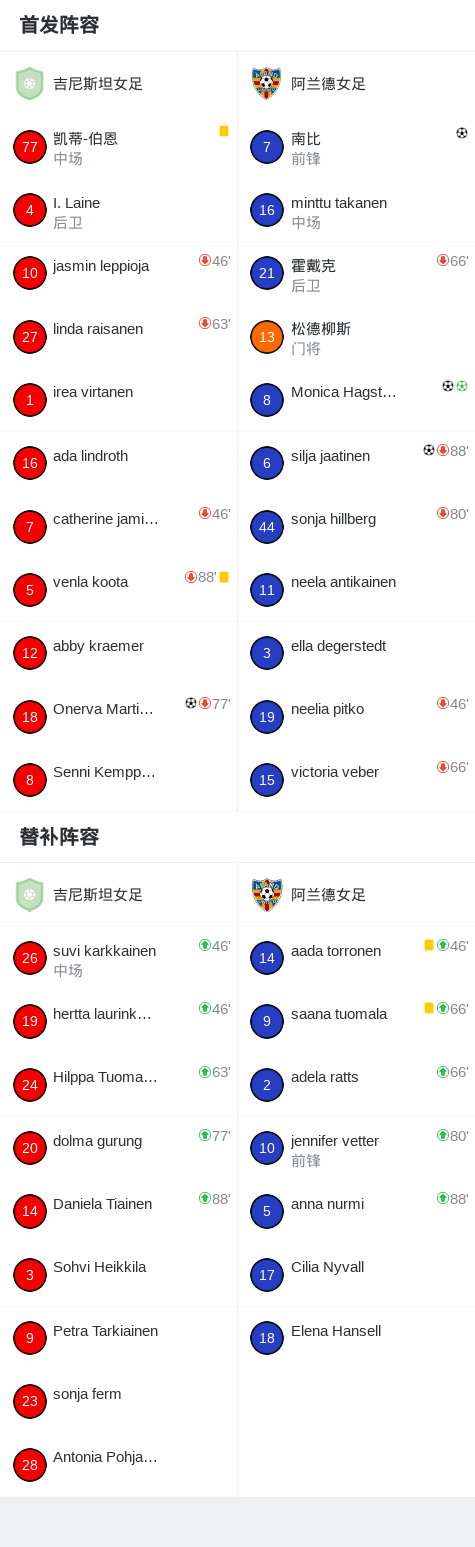The image size is (475, 1547).
Task: Open substitute Elena Hansell
Action: [356, 1338]
